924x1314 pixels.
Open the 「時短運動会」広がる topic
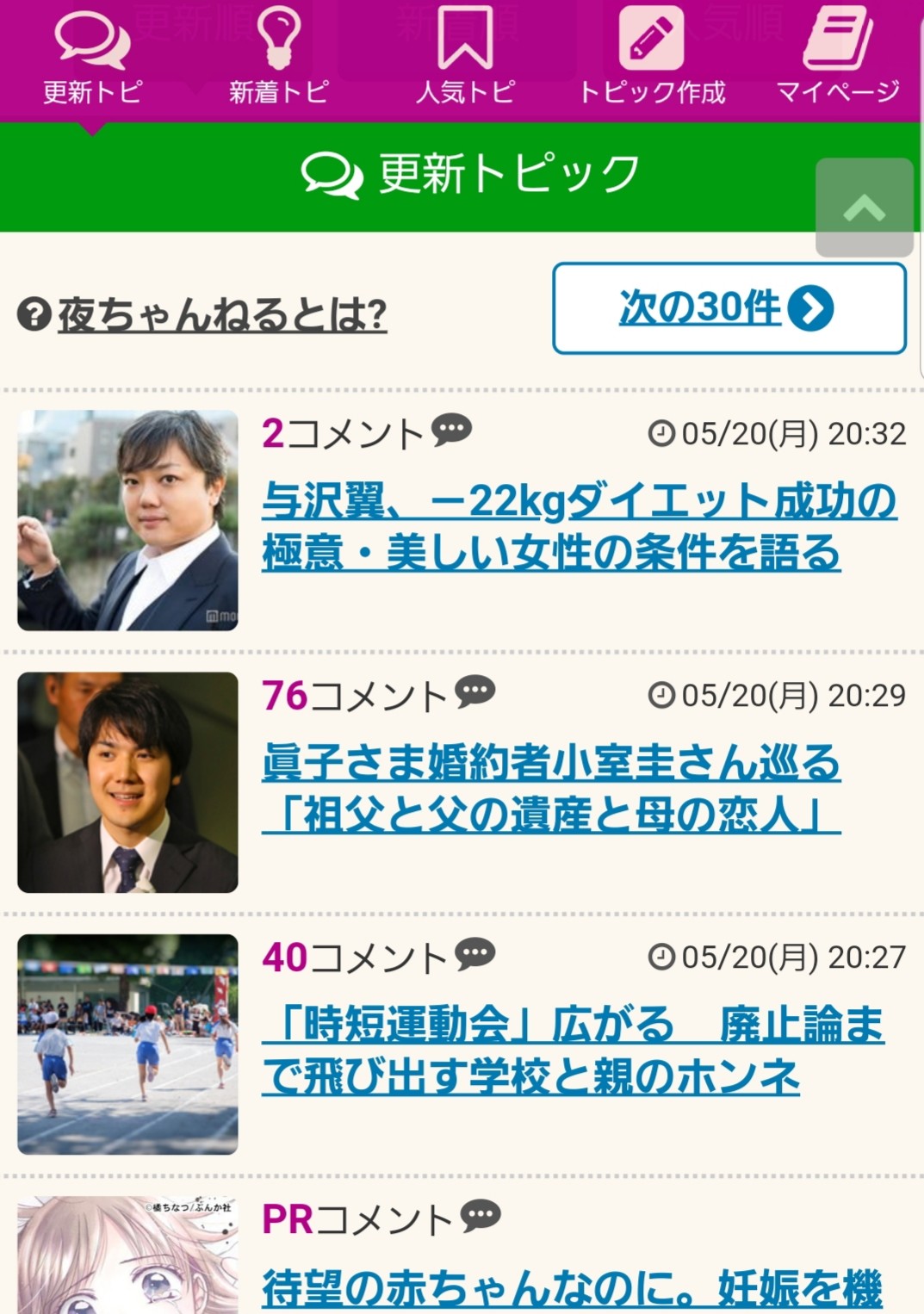[x=573, y=1050]
